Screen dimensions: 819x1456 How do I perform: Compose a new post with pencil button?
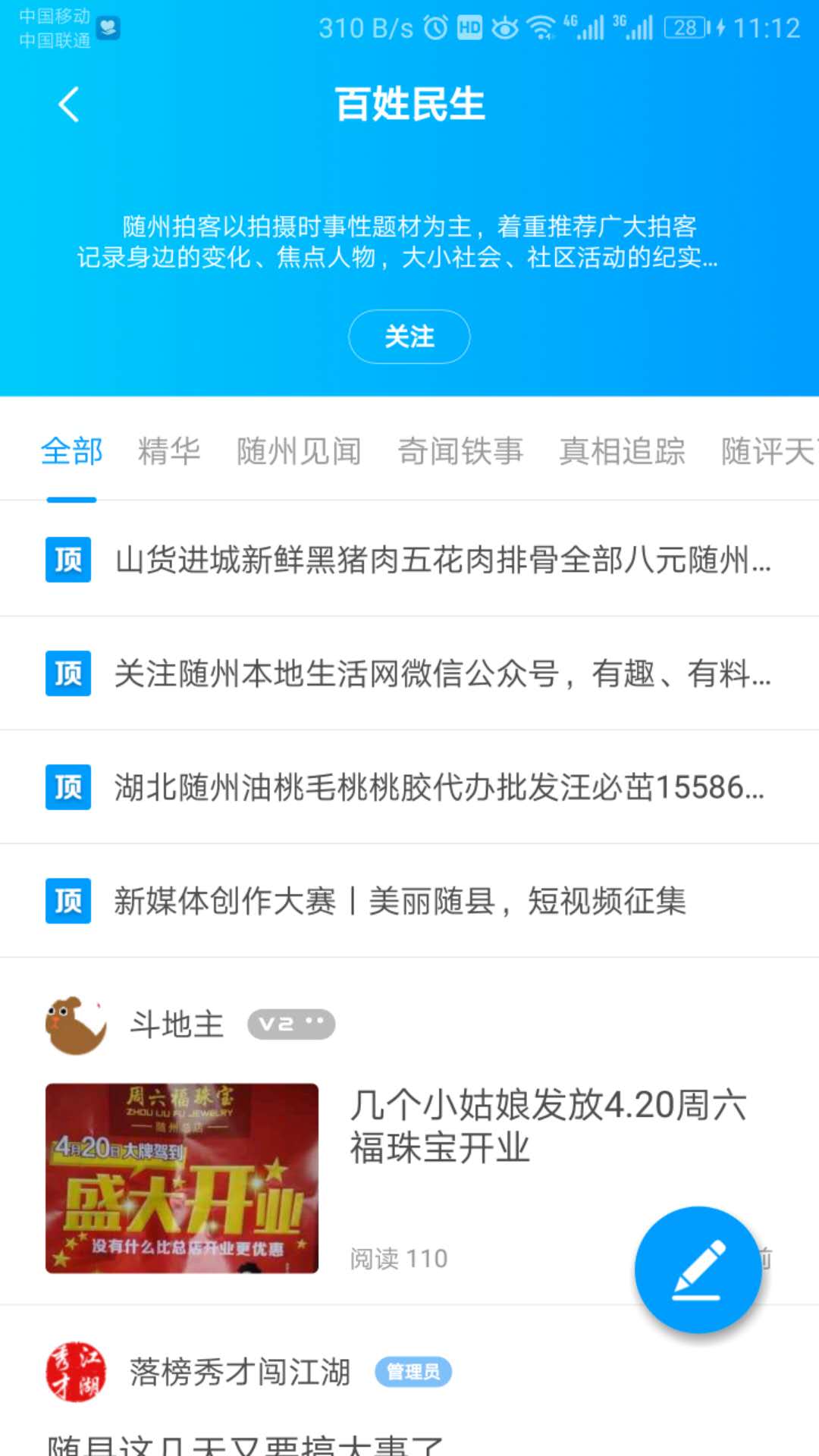click(698, 1269)
